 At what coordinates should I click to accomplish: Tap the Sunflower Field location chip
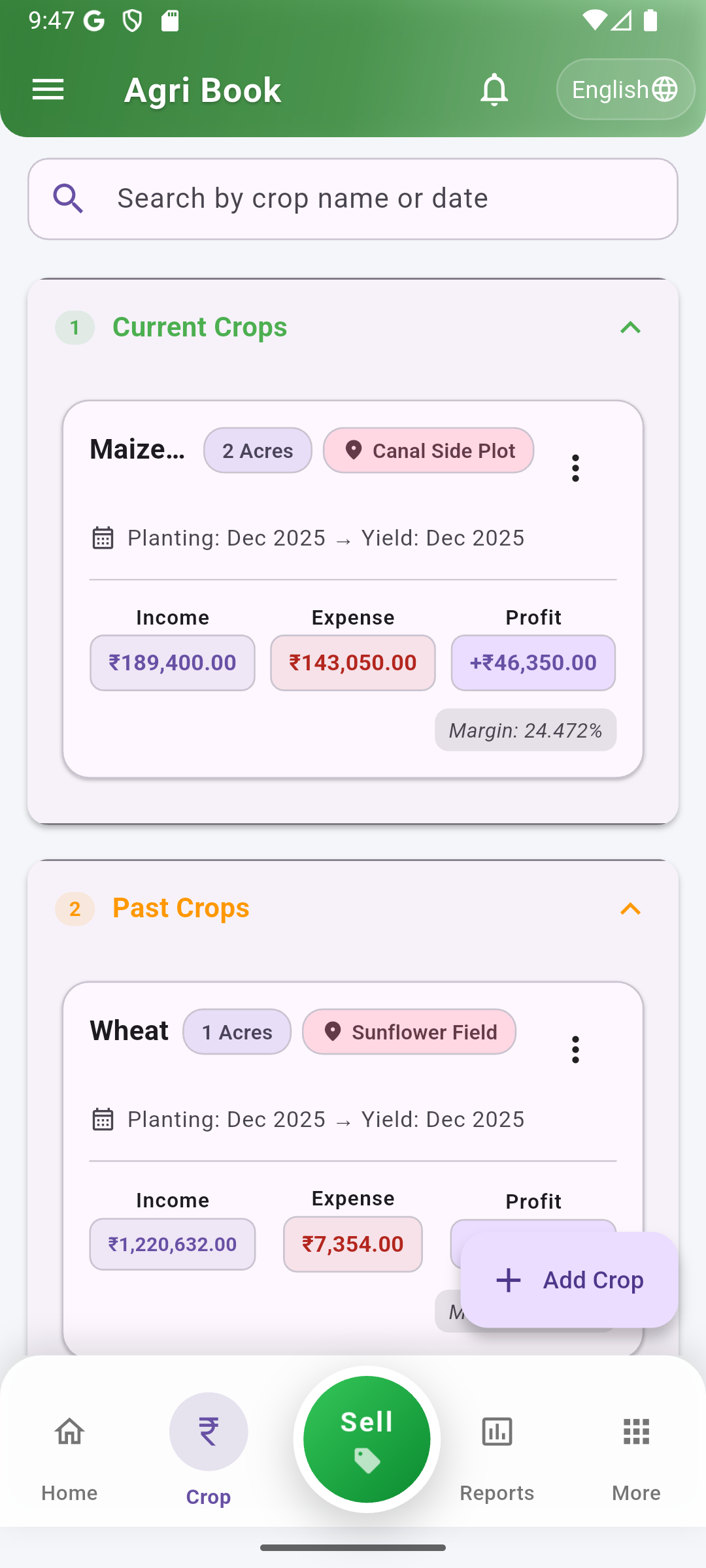(409, 1032)
